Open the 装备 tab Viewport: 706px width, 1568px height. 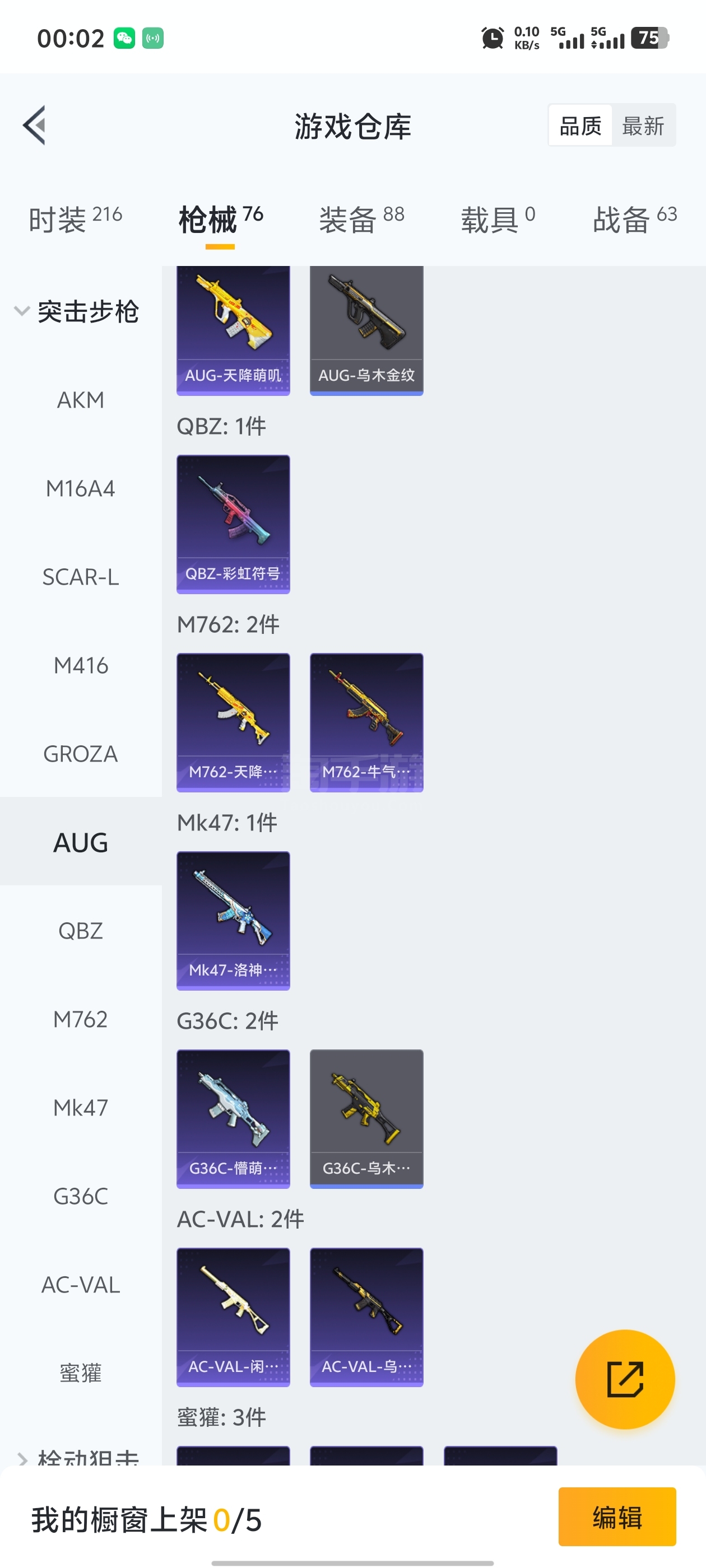[361, 219]
